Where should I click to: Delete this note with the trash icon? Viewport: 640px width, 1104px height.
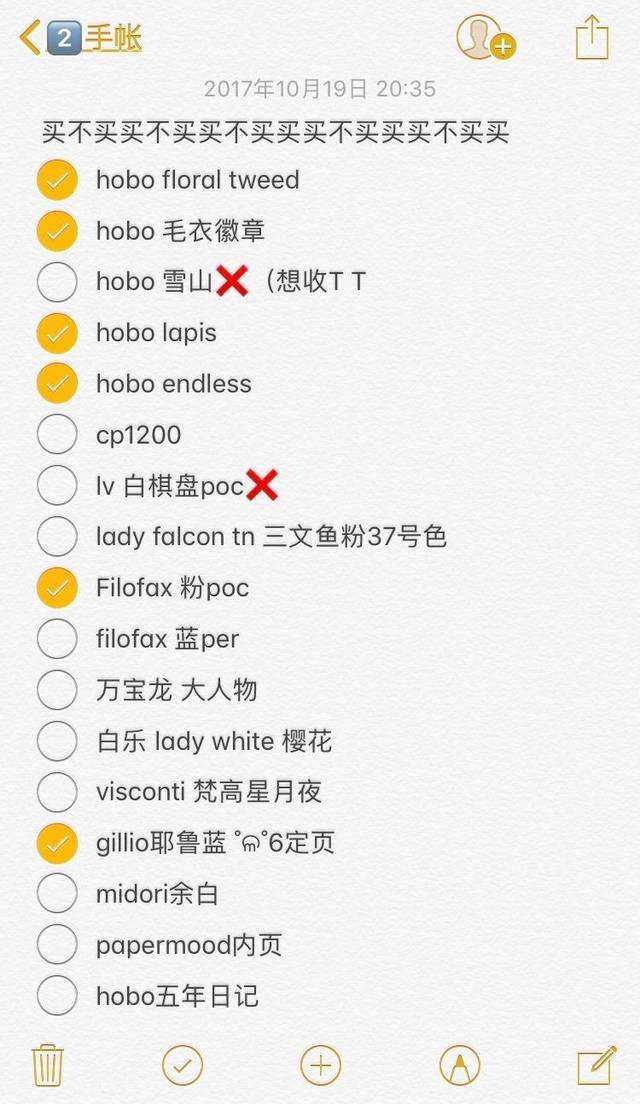pos(48,1065)
